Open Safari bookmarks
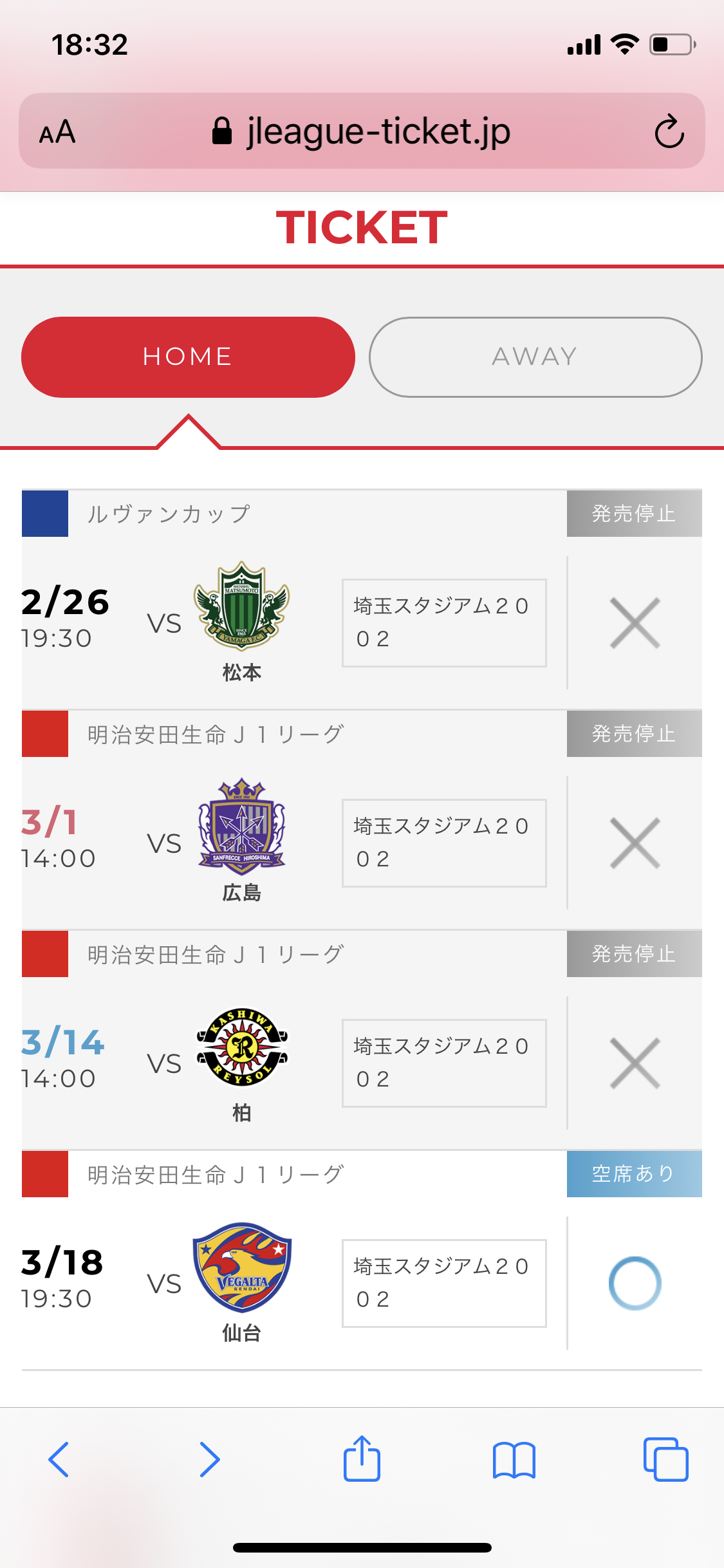The image size is (724, 1568). point(514,1459)
